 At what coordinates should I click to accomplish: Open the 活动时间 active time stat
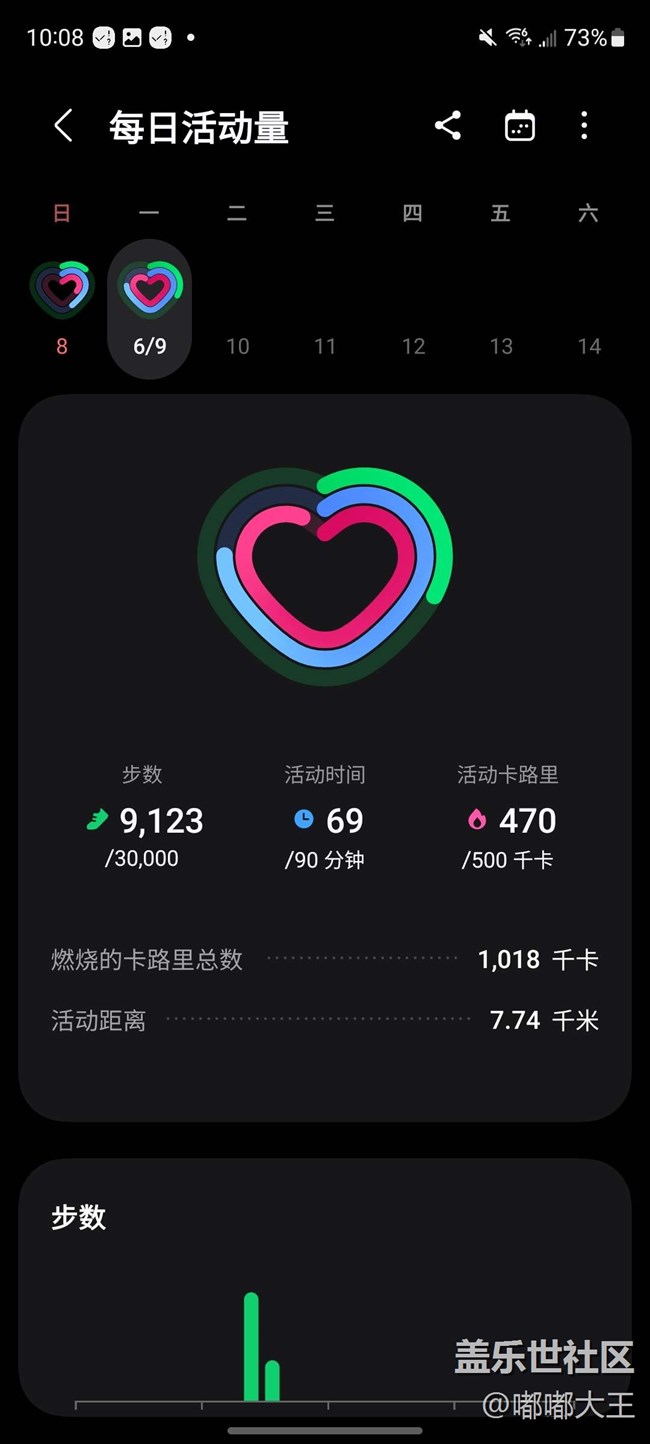point(325,817)
